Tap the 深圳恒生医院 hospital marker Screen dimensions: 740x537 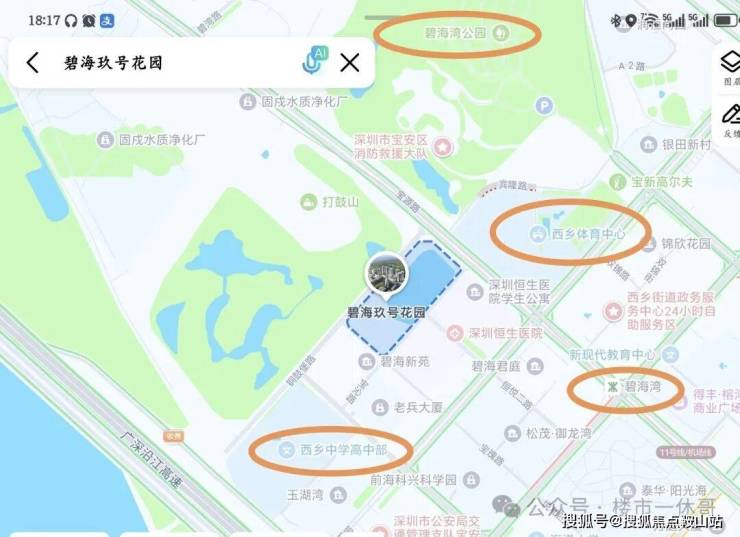click(x=455, y=333)
